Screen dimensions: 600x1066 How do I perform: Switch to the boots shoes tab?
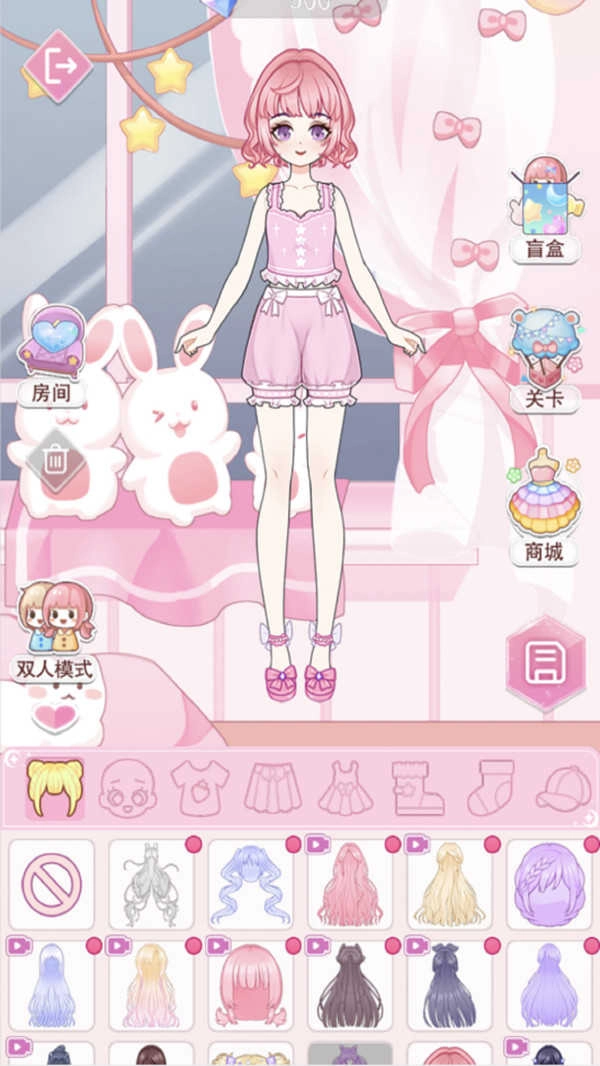[x=416, y=788]
